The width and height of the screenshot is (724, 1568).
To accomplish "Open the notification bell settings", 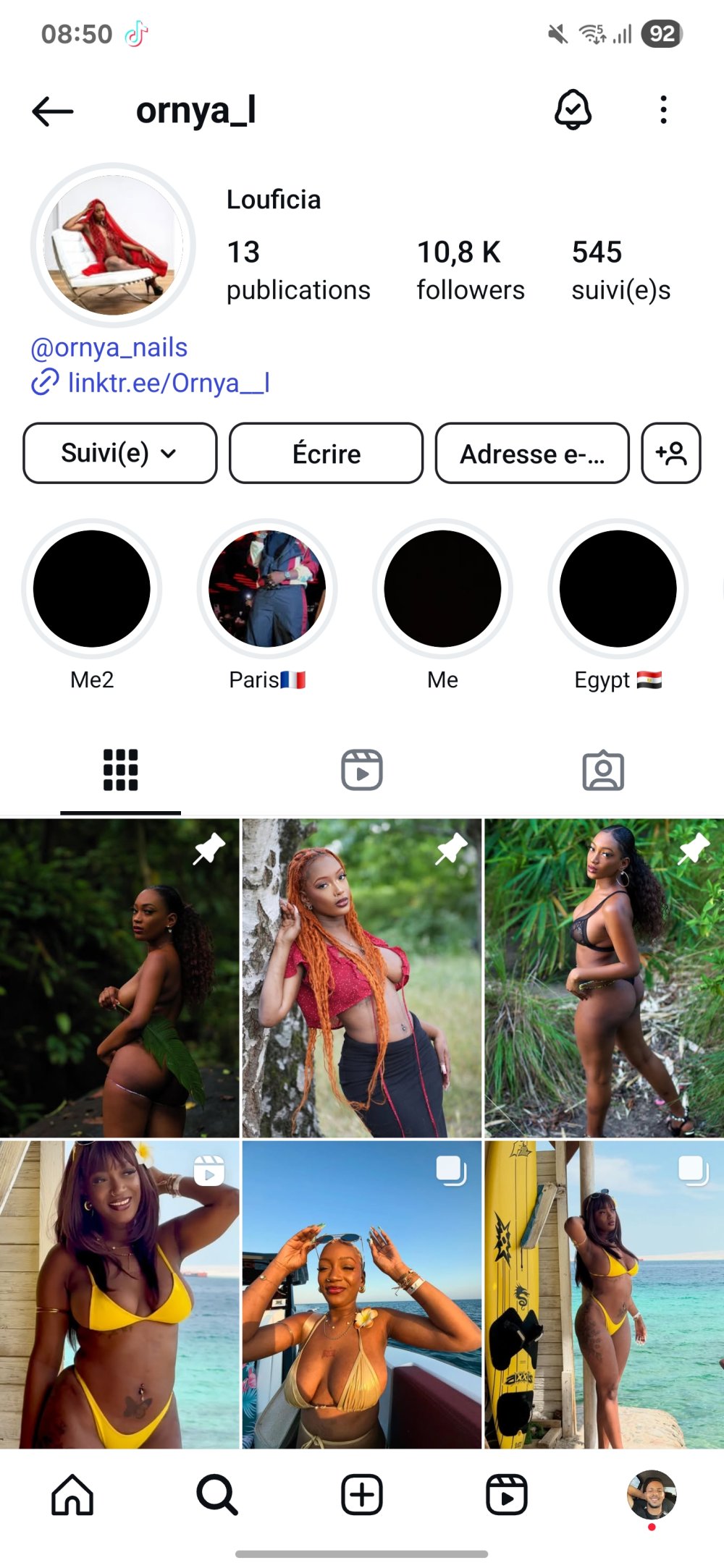I will click(573, 110).
